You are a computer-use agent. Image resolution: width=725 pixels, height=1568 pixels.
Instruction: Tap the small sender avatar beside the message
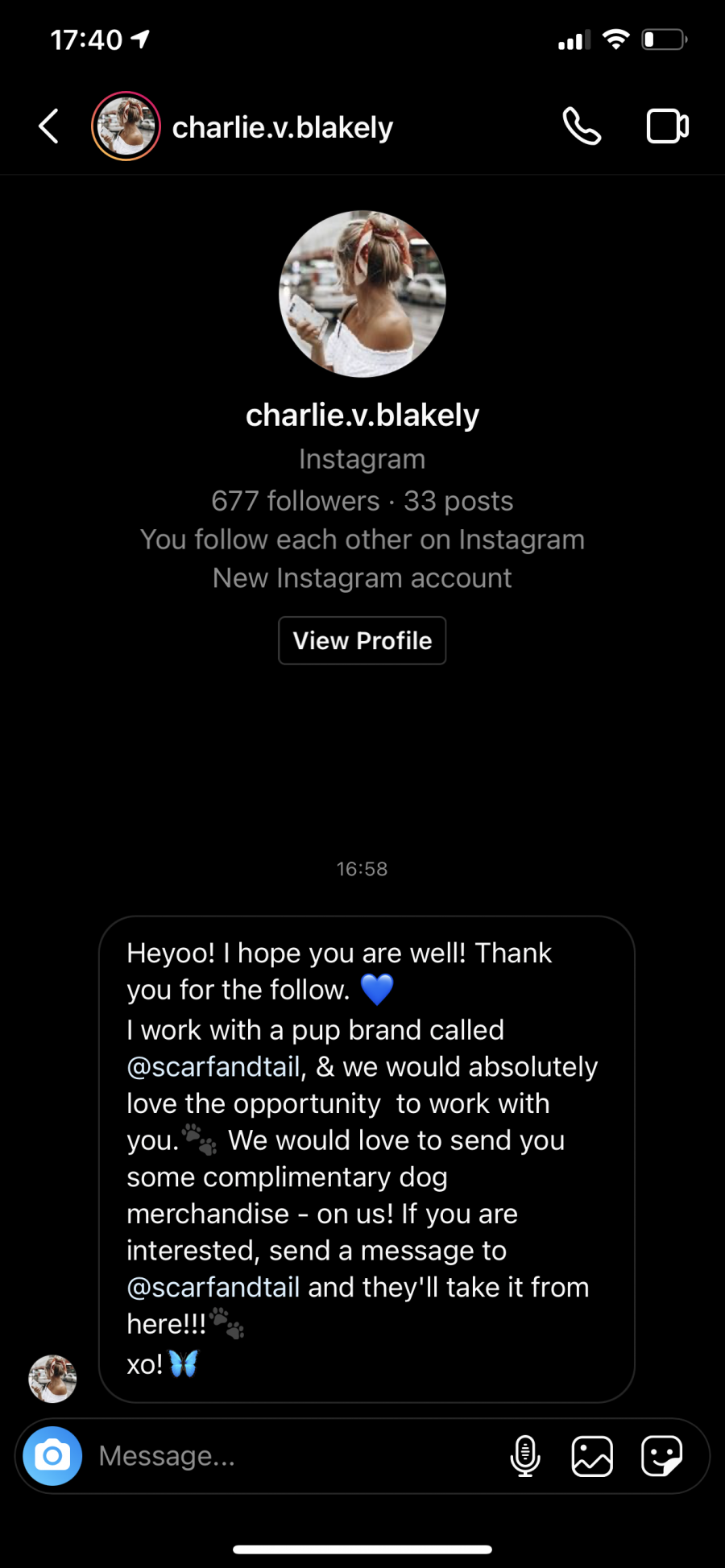click(x=52, y=1379)
